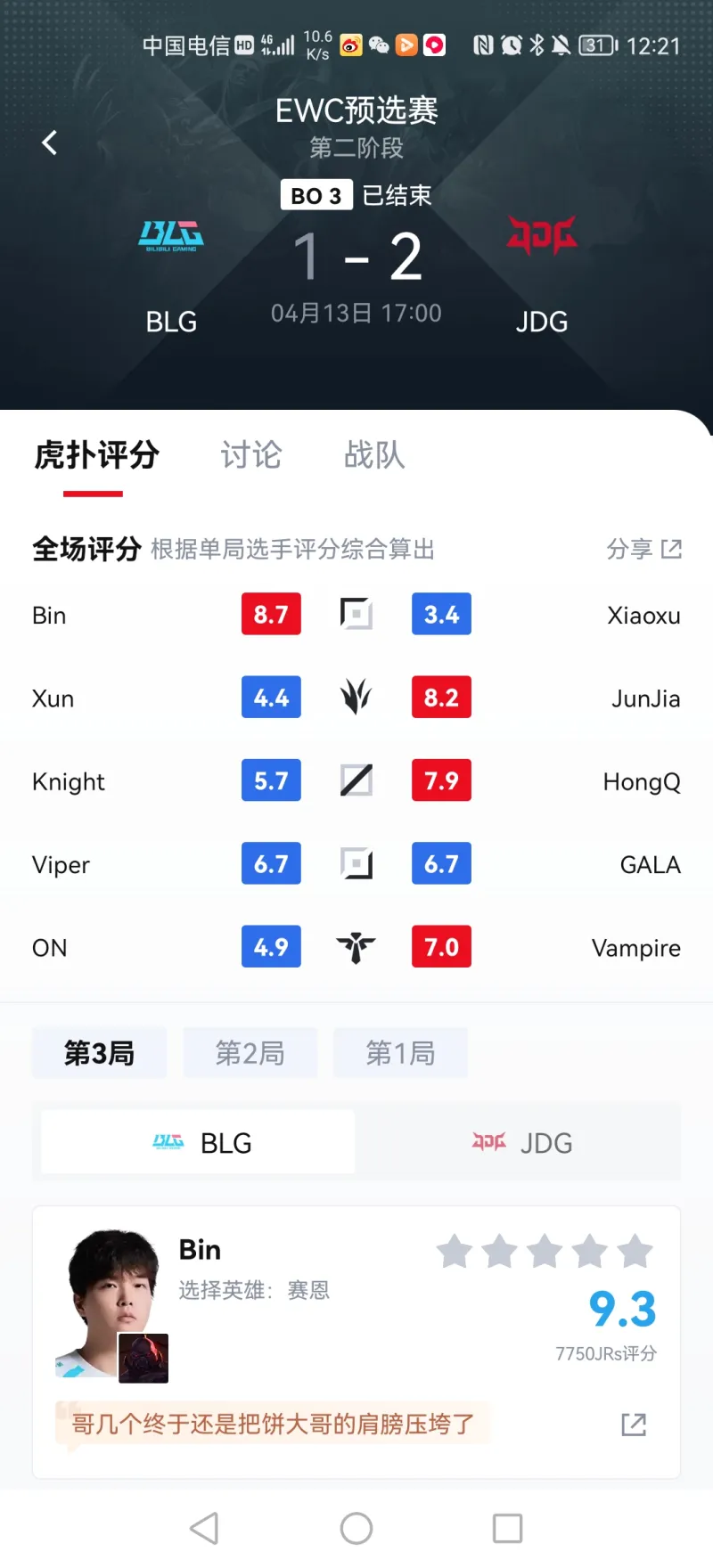Switch to the 讨论 tab
This screenshot has height=1568, width=713.
click(x=251, y=455)
